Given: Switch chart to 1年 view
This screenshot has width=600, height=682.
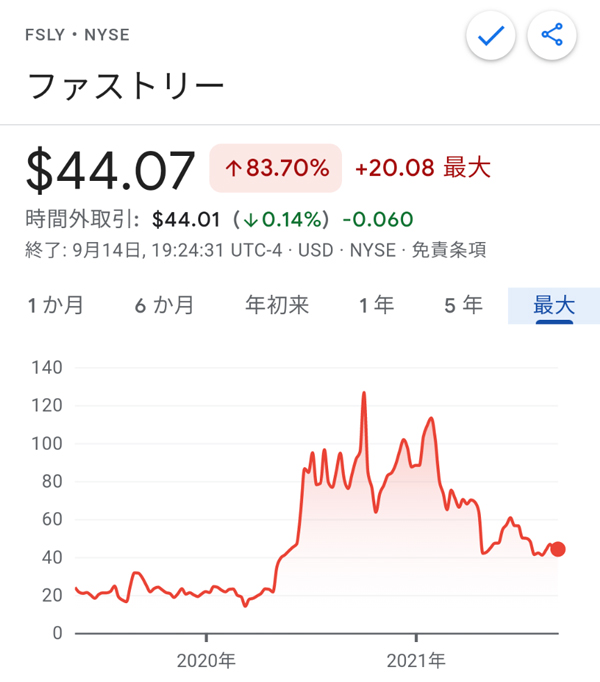Looking at the screenshot, I should pos(377,305).
